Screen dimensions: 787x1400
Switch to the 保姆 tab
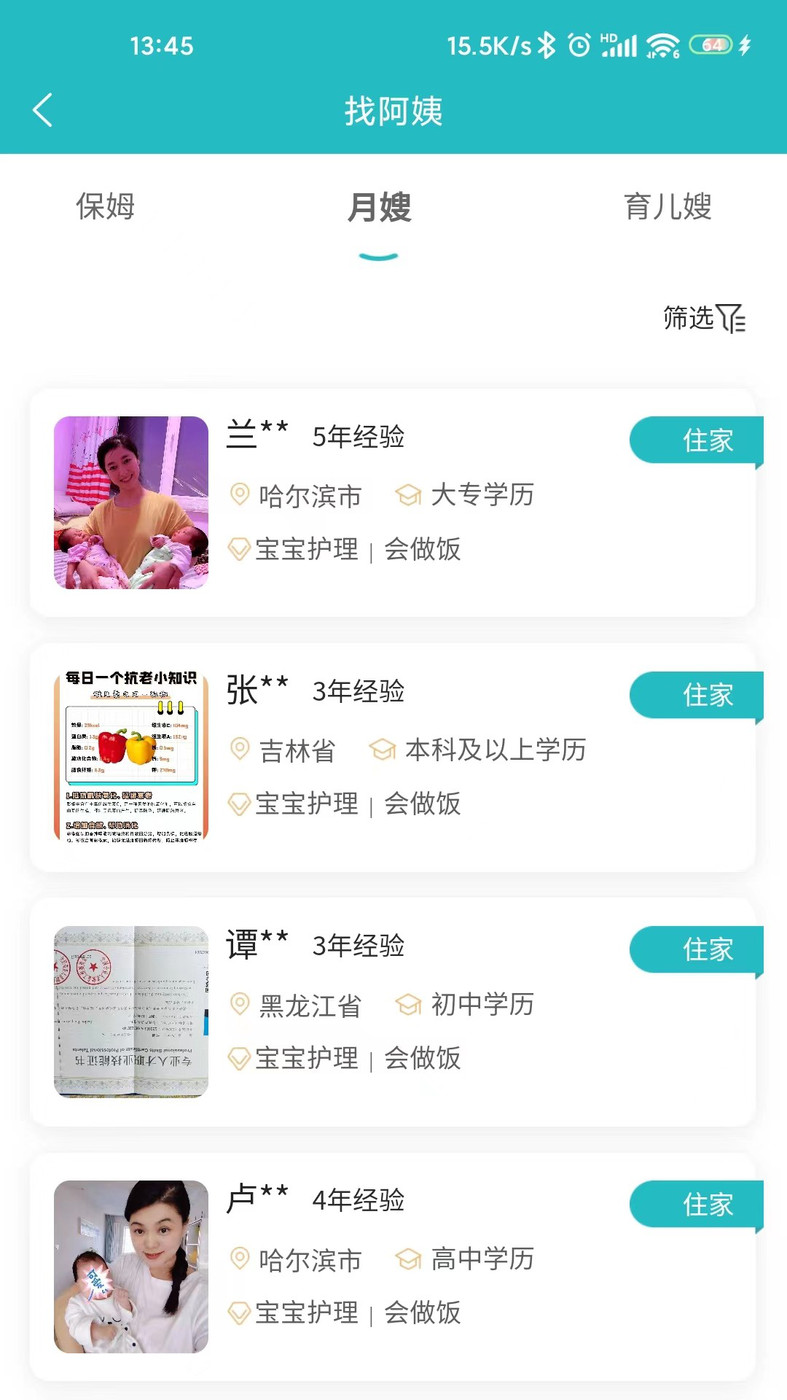pyautogui.click(x=105, y=207)
